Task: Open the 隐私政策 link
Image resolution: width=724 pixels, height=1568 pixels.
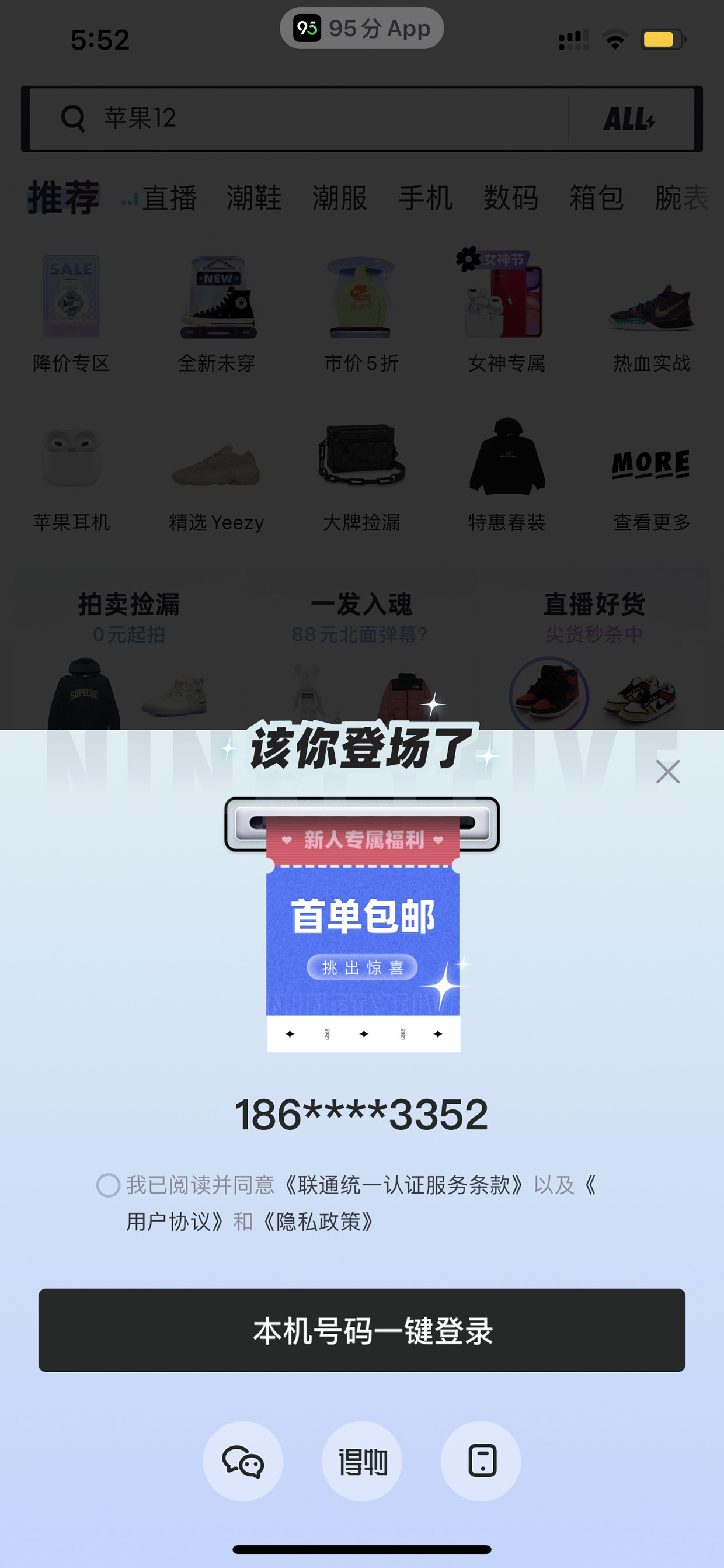Action: coord(319,1222)
